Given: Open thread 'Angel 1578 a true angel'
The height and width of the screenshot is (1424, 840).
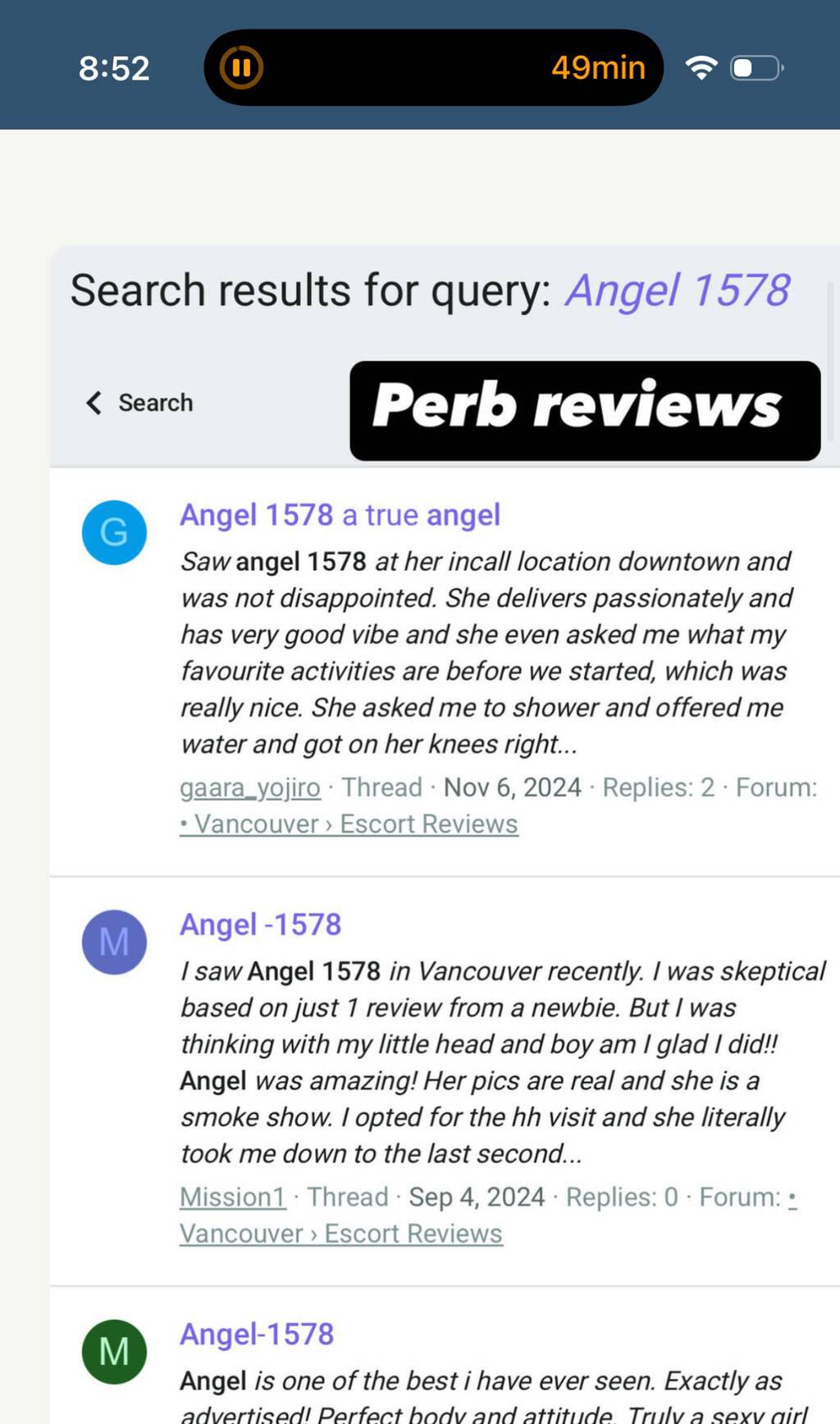Looking at the screenshot, I should click(340, 515).
